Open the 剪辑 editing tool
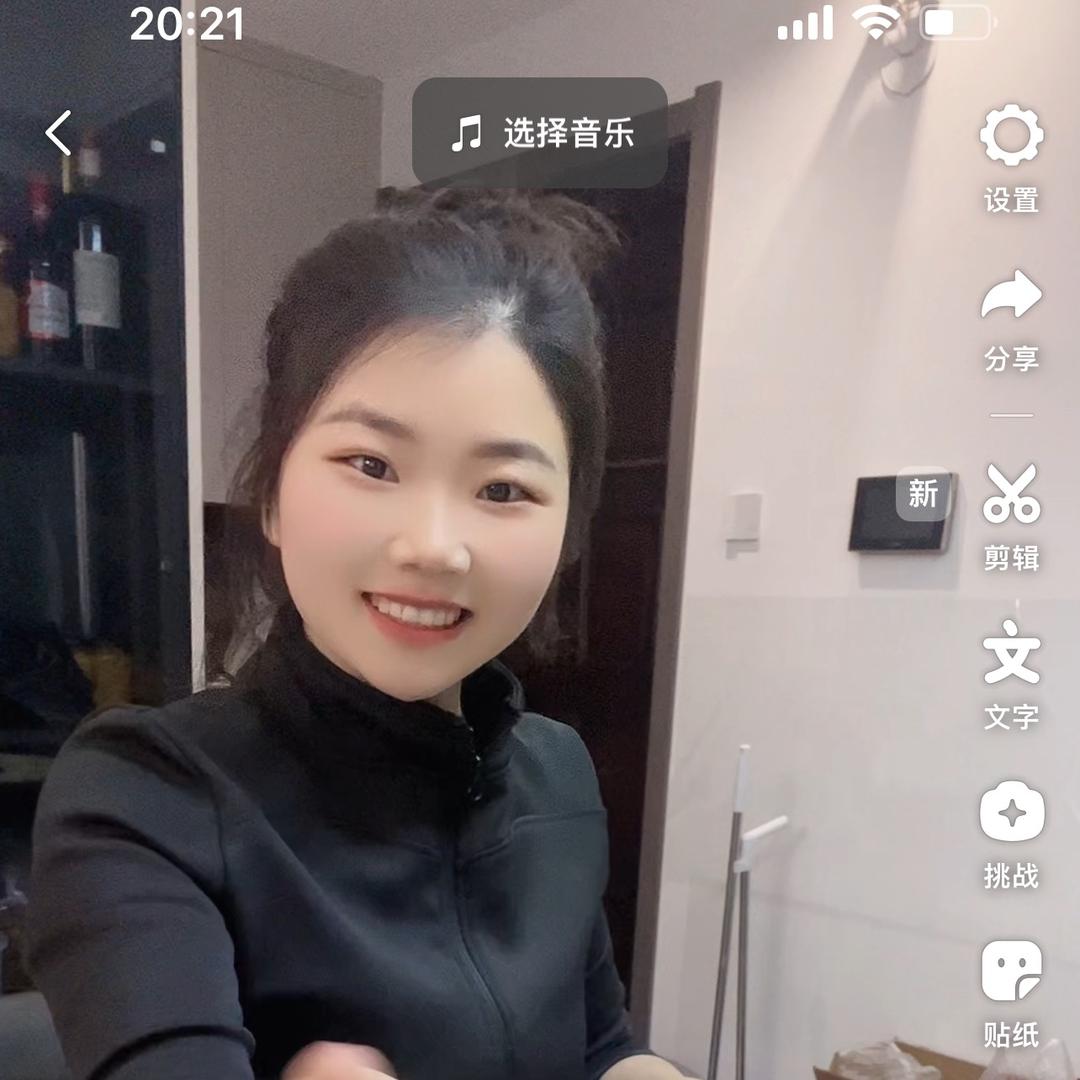Image resolution: width=1080 pixels, height=1080 pixels. click(x=1011, y=495)
